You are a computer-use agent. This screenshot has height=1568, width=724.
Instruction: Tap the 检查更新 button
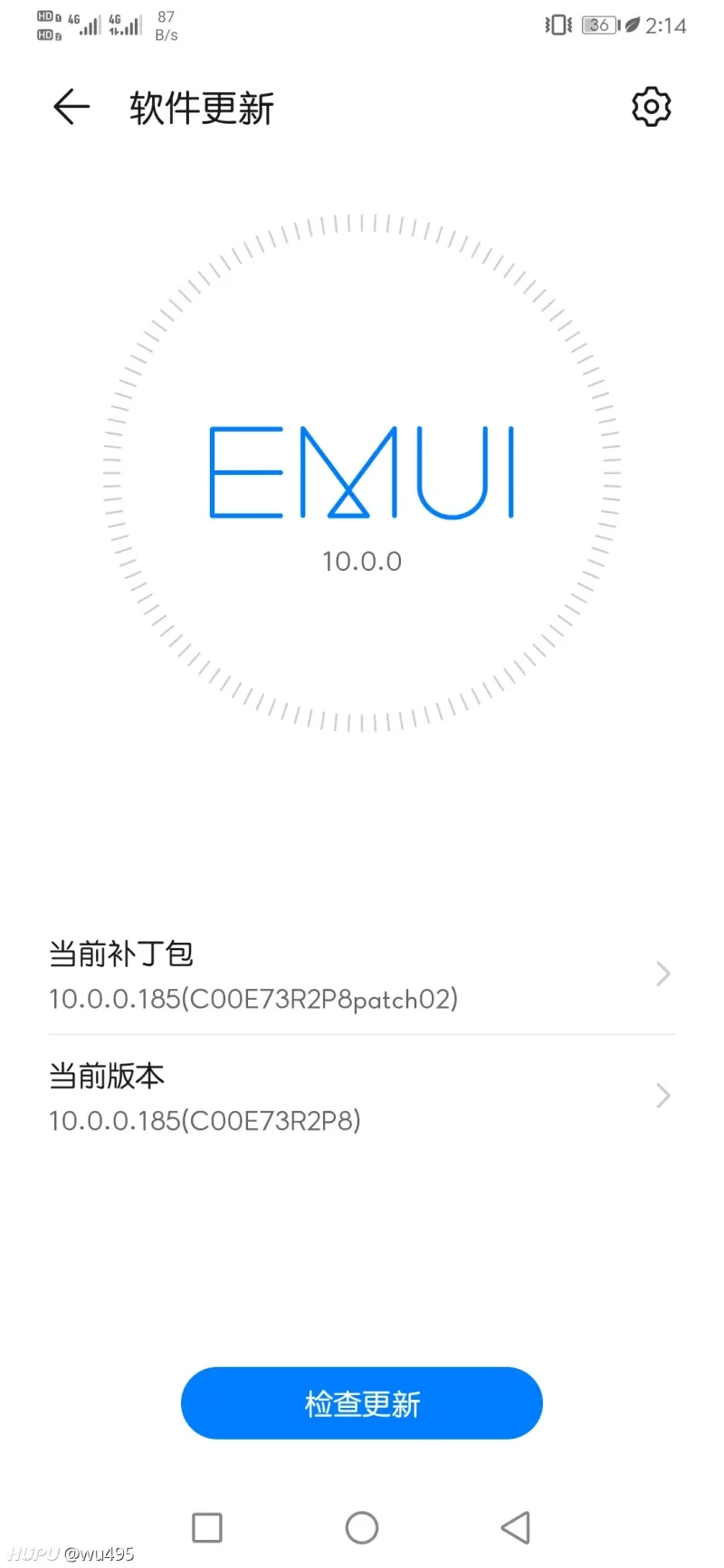tap(362, 1403)
